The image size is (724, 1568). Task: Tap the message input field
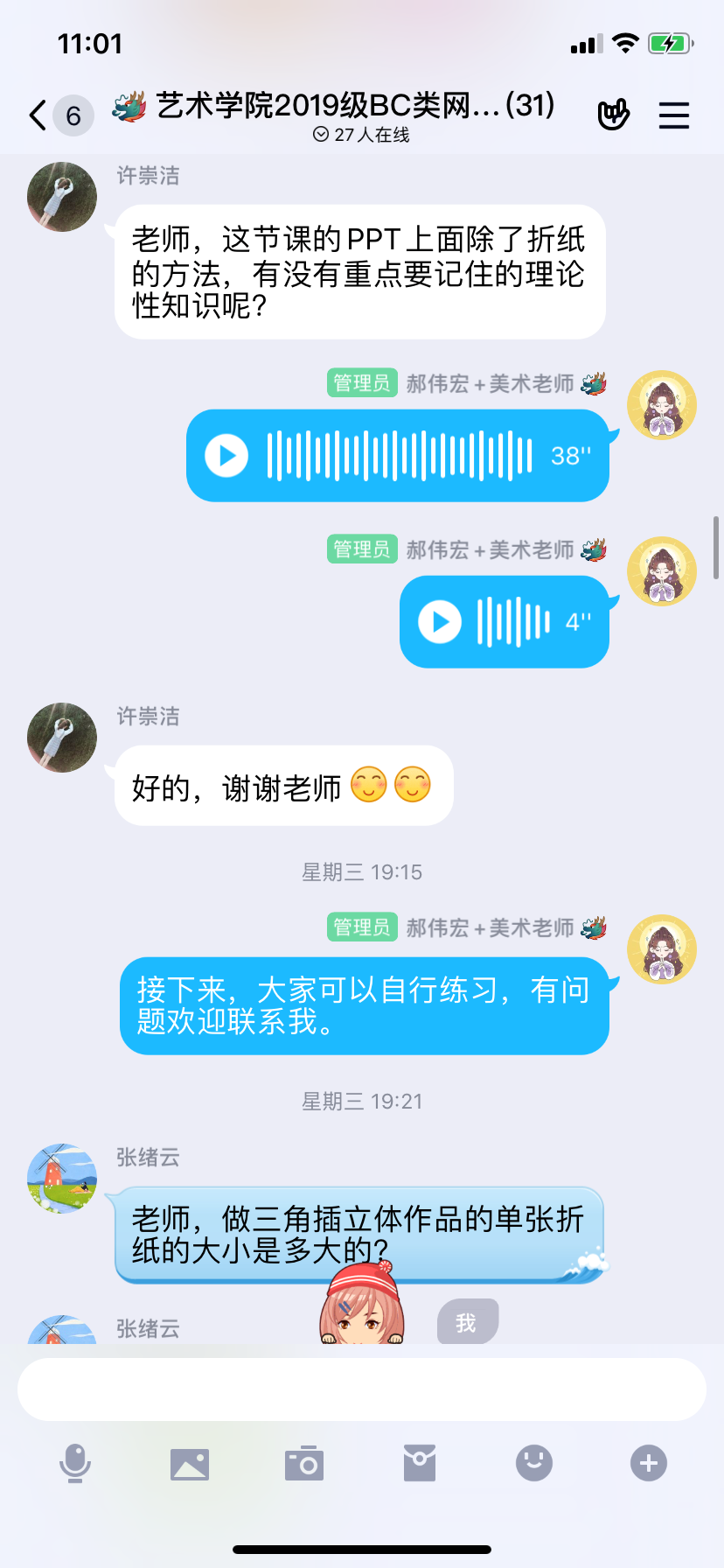(x=362, y=1389)
